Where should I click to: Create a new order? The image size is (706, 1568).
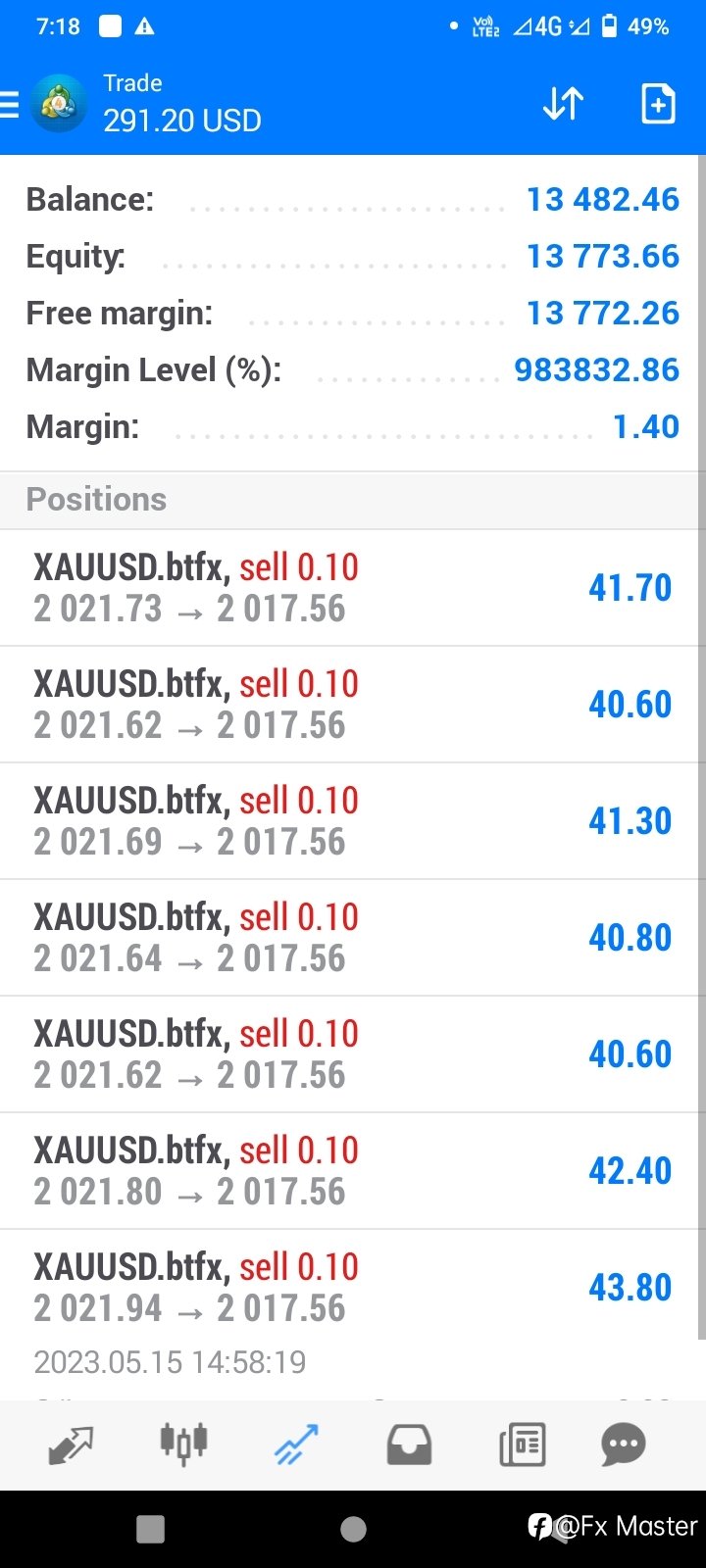pos(658,103)
